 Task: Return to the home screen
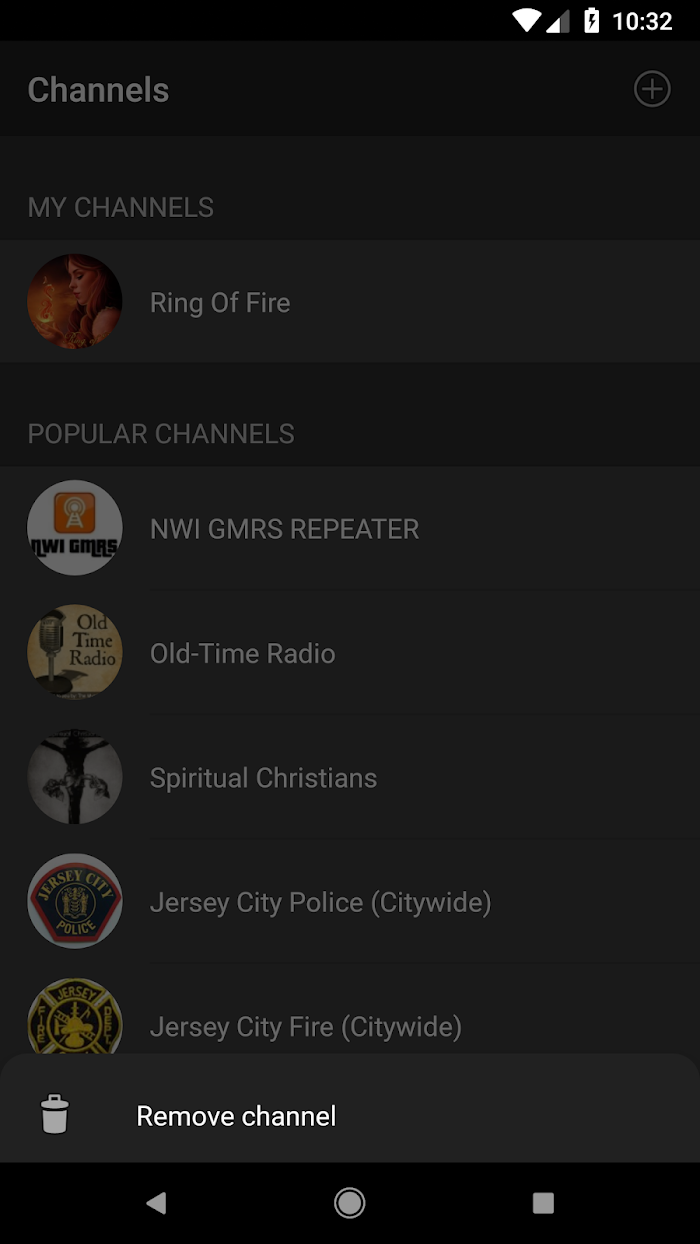click(350, 1203)
